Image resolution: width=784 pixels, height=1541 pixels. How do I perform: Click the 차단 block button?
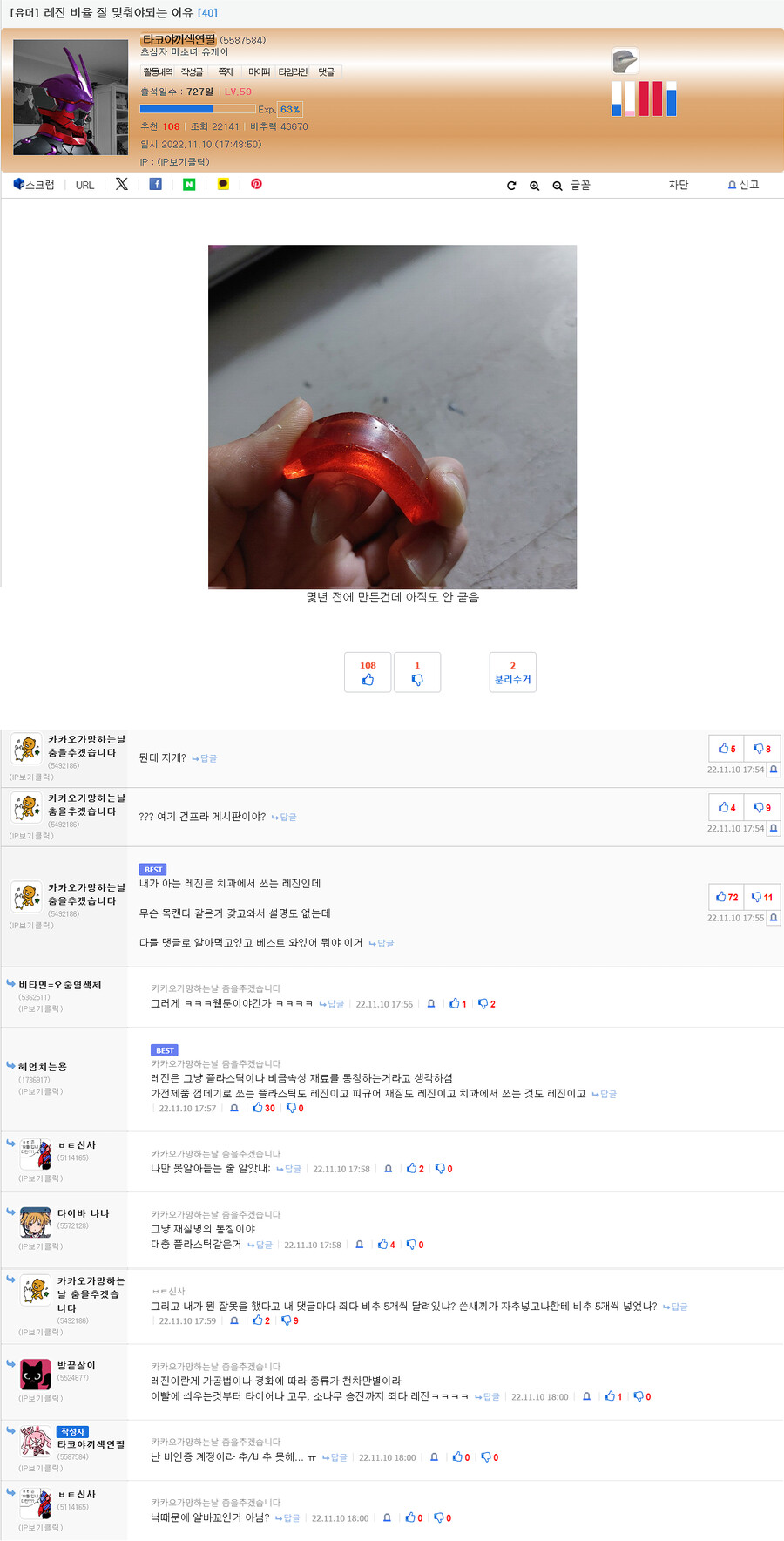(679, 184)
